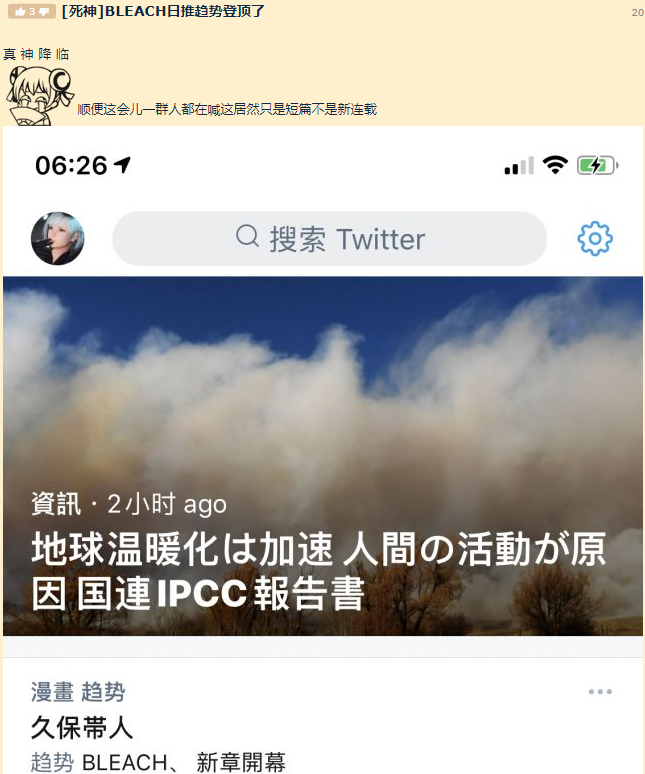Upvote the BLEACH trend post
The image size is (645, 774).
19,12
